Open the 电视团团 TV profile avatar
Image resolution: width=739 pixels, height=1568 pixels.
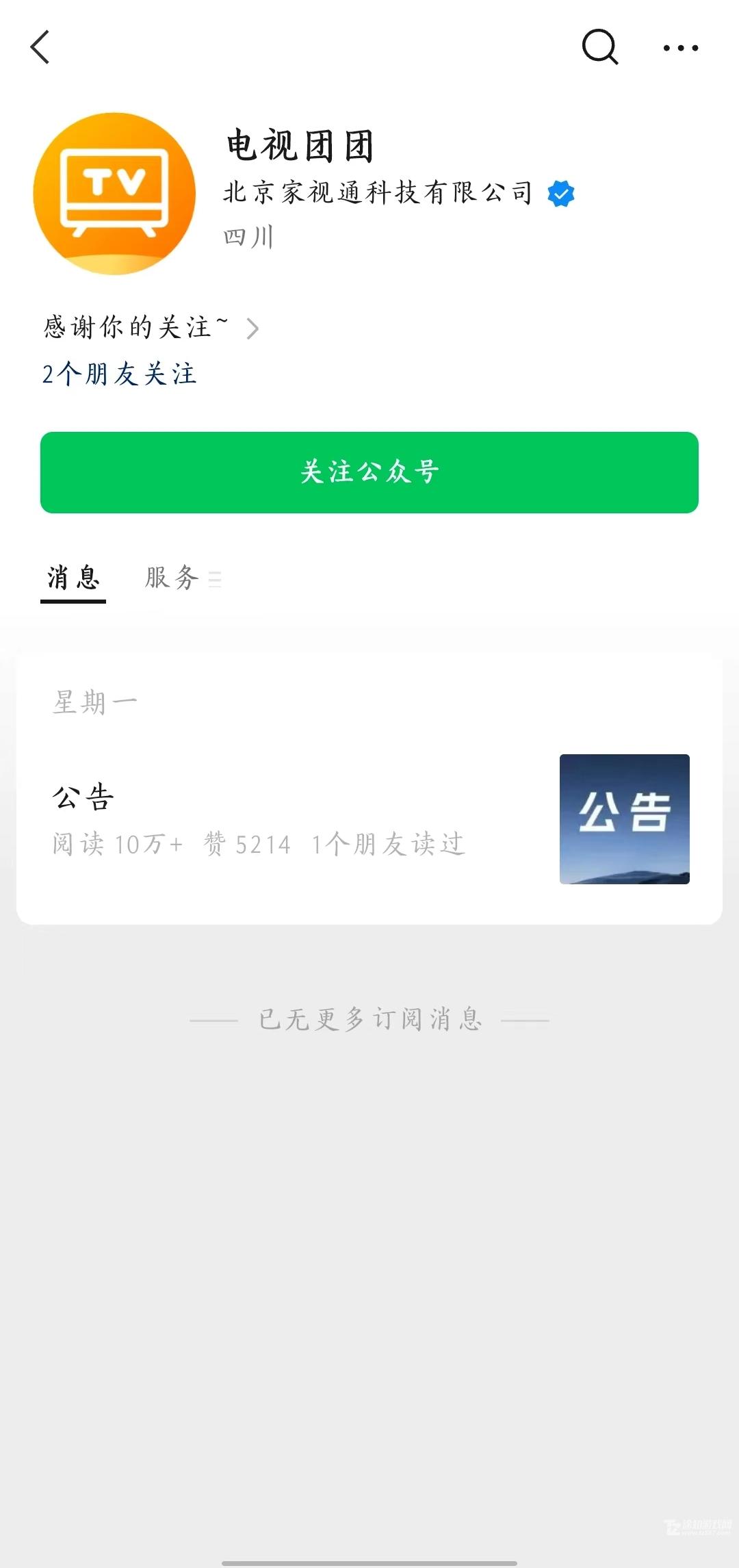[114, 194]
